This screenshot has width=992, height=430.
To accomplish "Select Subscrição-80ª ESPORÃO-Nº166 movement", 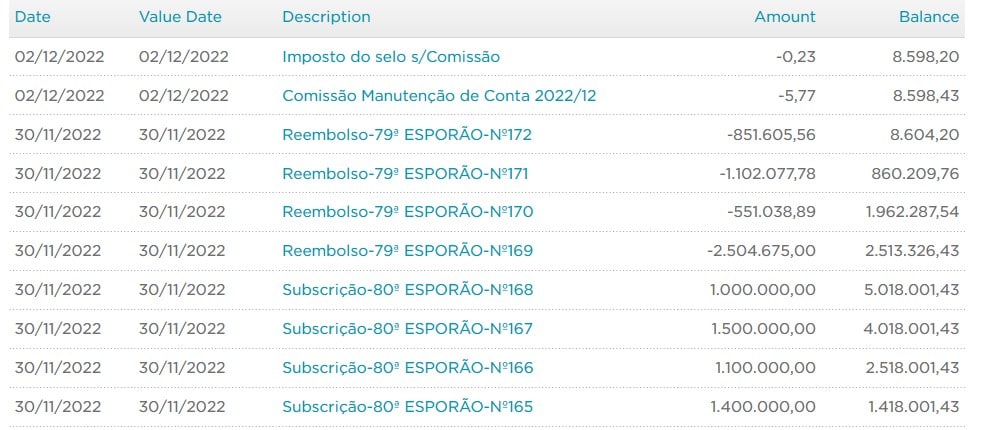I will coord(407,368).
